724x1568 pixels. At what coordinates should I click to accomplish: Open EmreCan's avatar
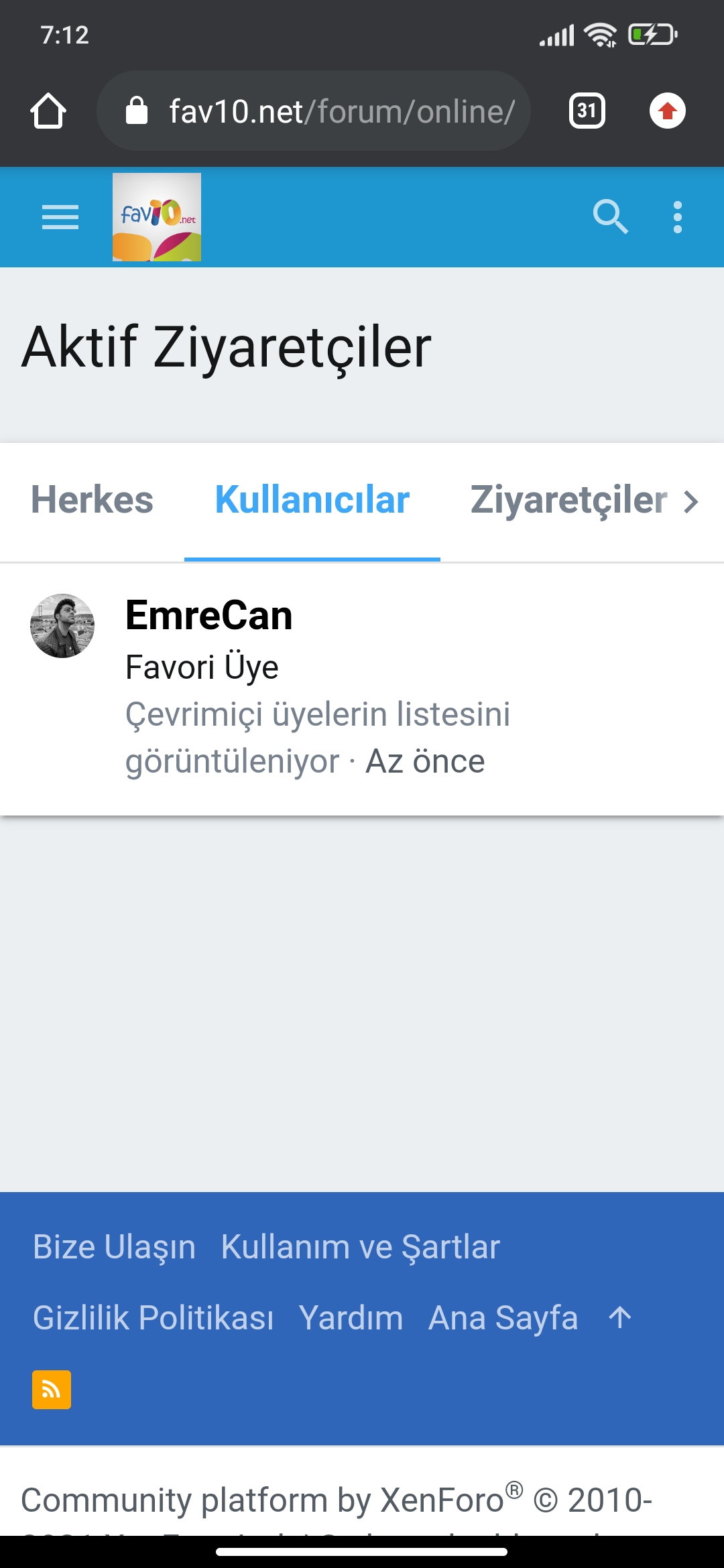coord(62,626)
